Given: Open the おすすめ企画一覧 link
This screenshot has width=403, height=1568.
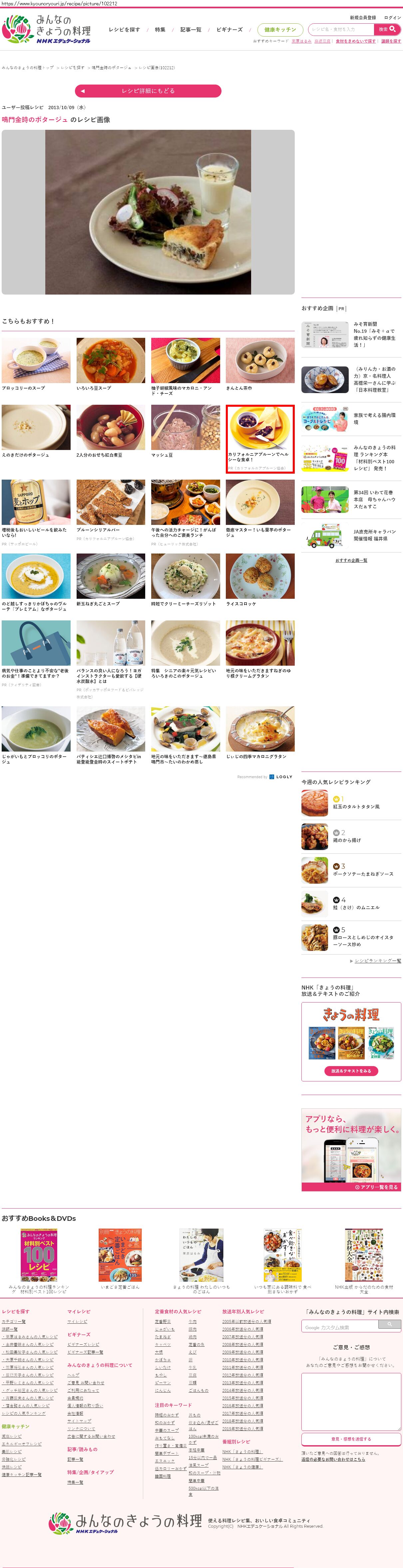Looking at the screenshot, I should [x=351, y=560].
